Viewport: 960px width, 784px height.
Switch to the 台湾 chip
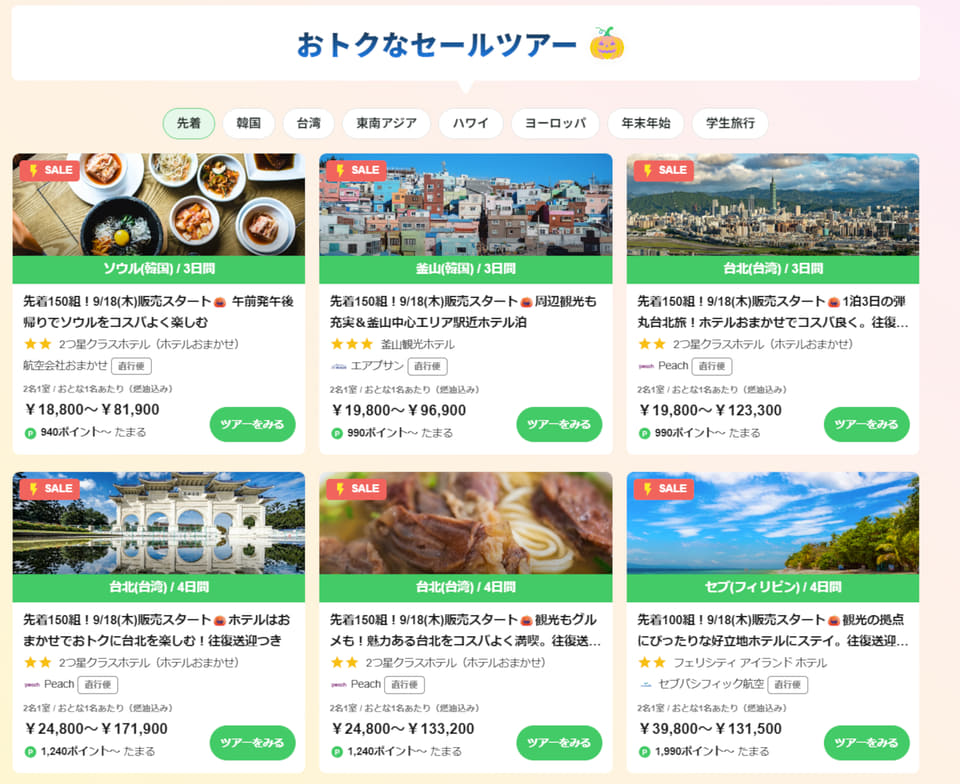[308, 124]
